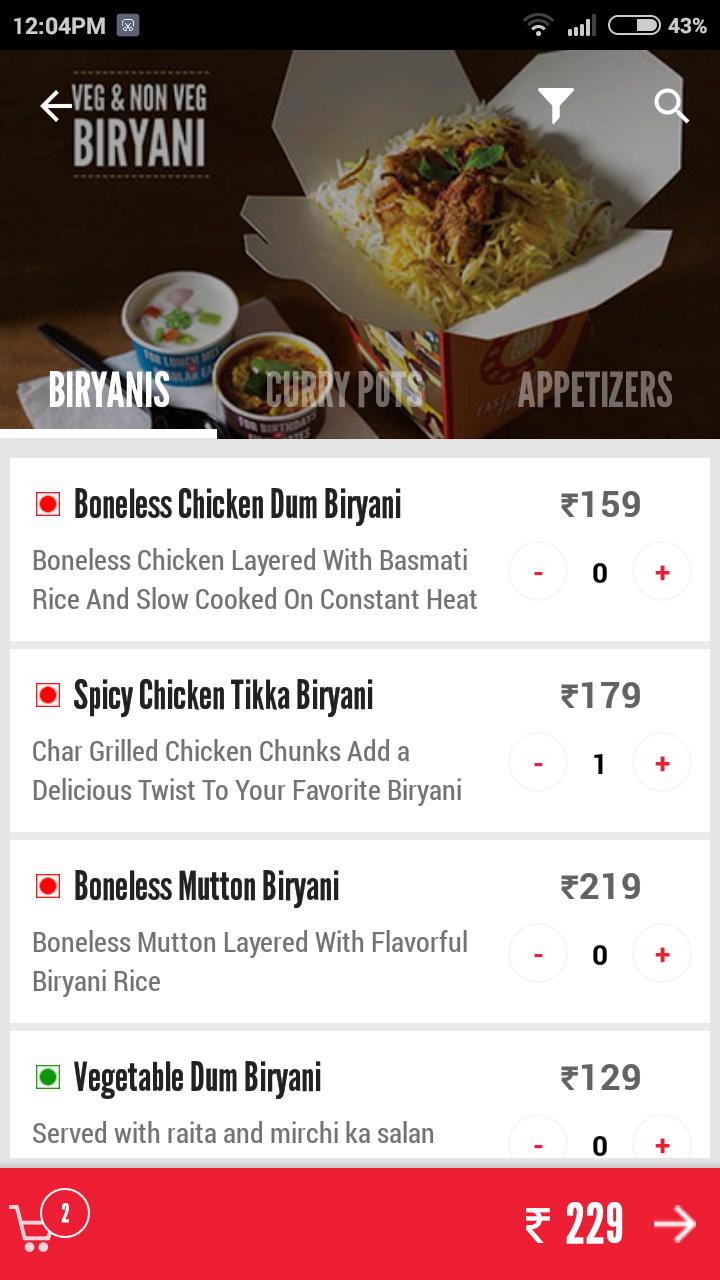720x1280 pixels.
Task: Add one more Spicy Chicken Tikka Biryani
Action: click(x=662, y=763)
